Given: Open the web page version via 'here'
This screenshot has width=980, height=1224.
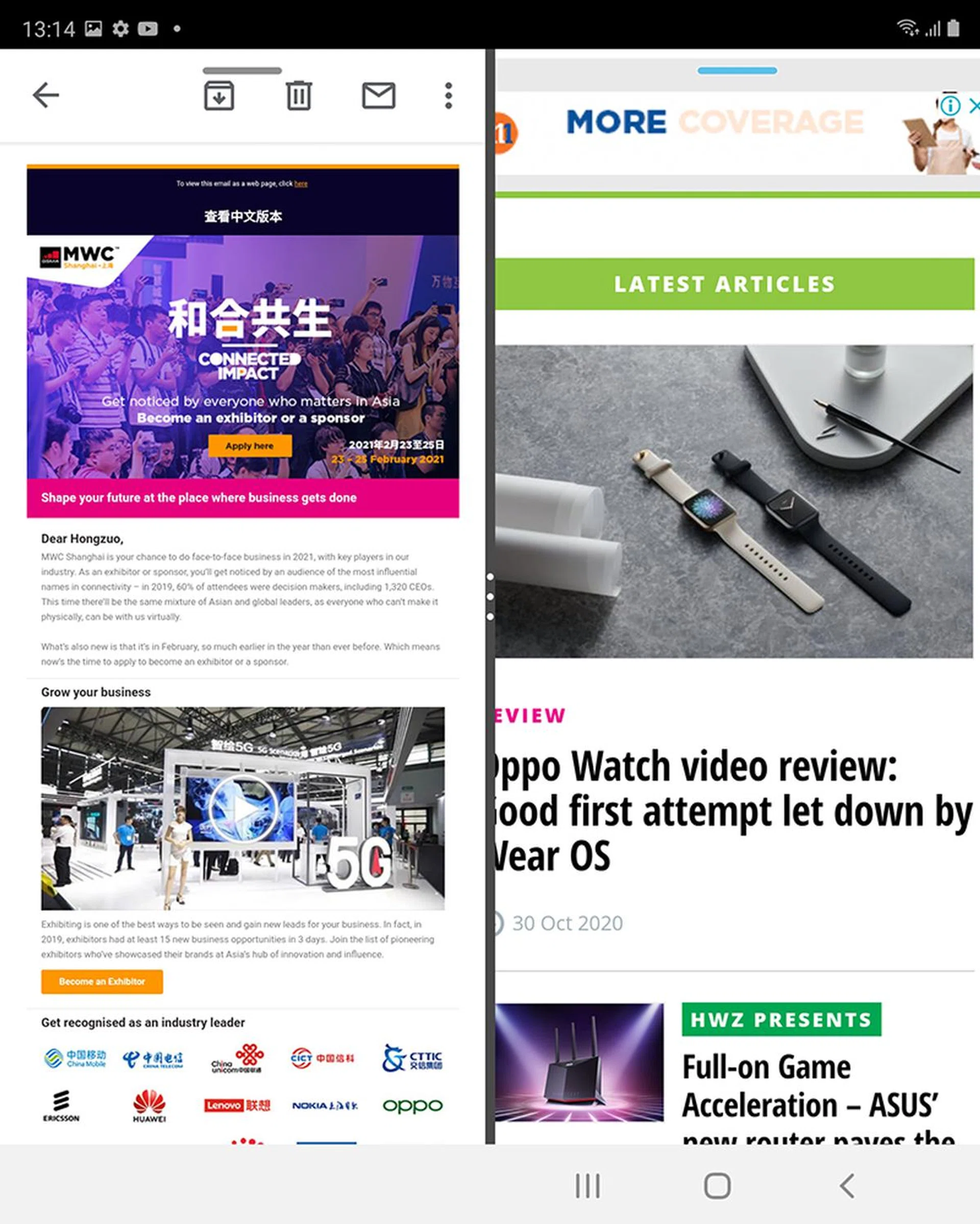Looking at the screenshot, I should pyautogui.click(x=301, y=184).
